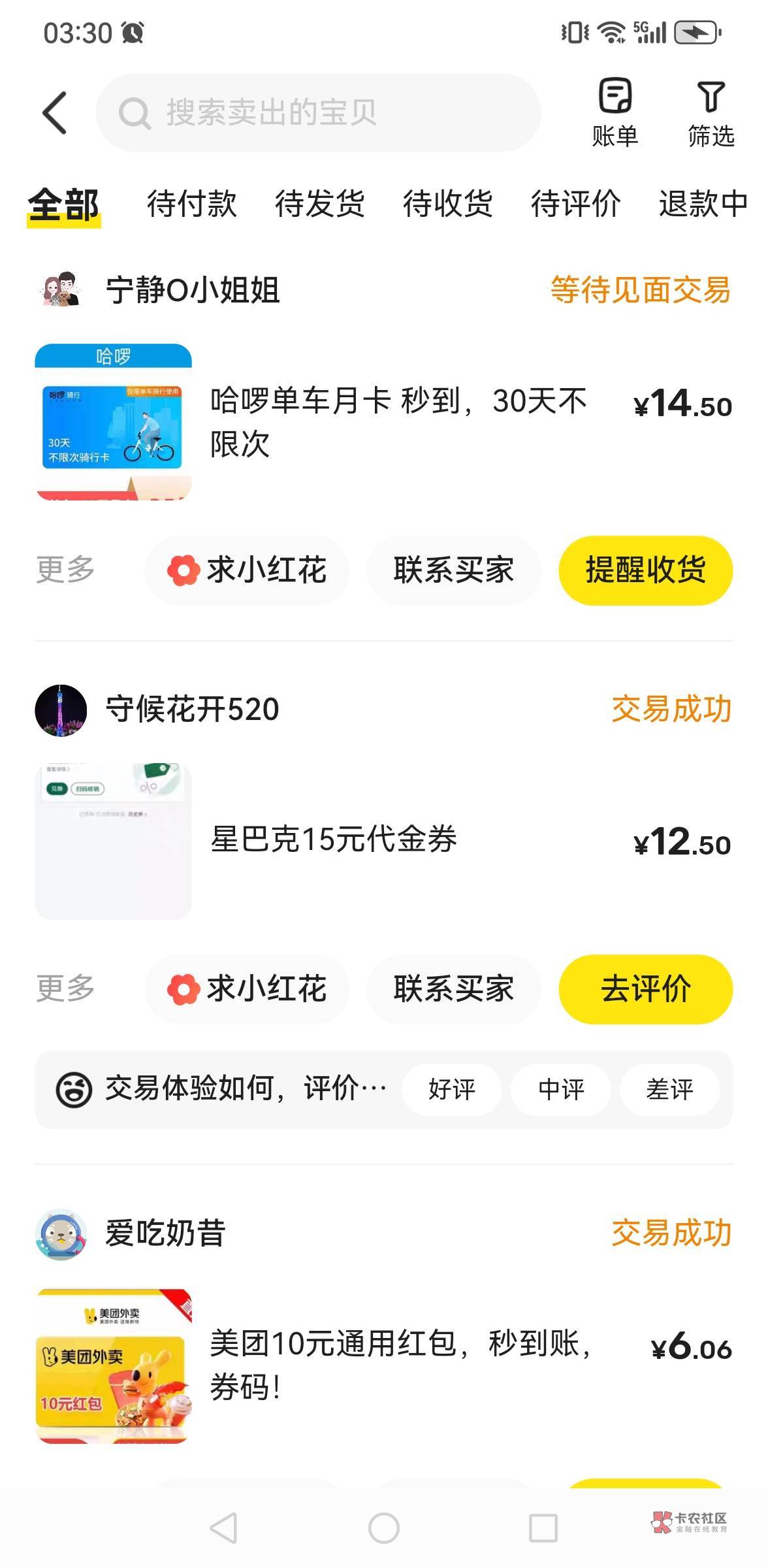The height and width of the screenshot is (1568, 768).
Task: Switch to the 待发货 tab
Action: point(319,203)
